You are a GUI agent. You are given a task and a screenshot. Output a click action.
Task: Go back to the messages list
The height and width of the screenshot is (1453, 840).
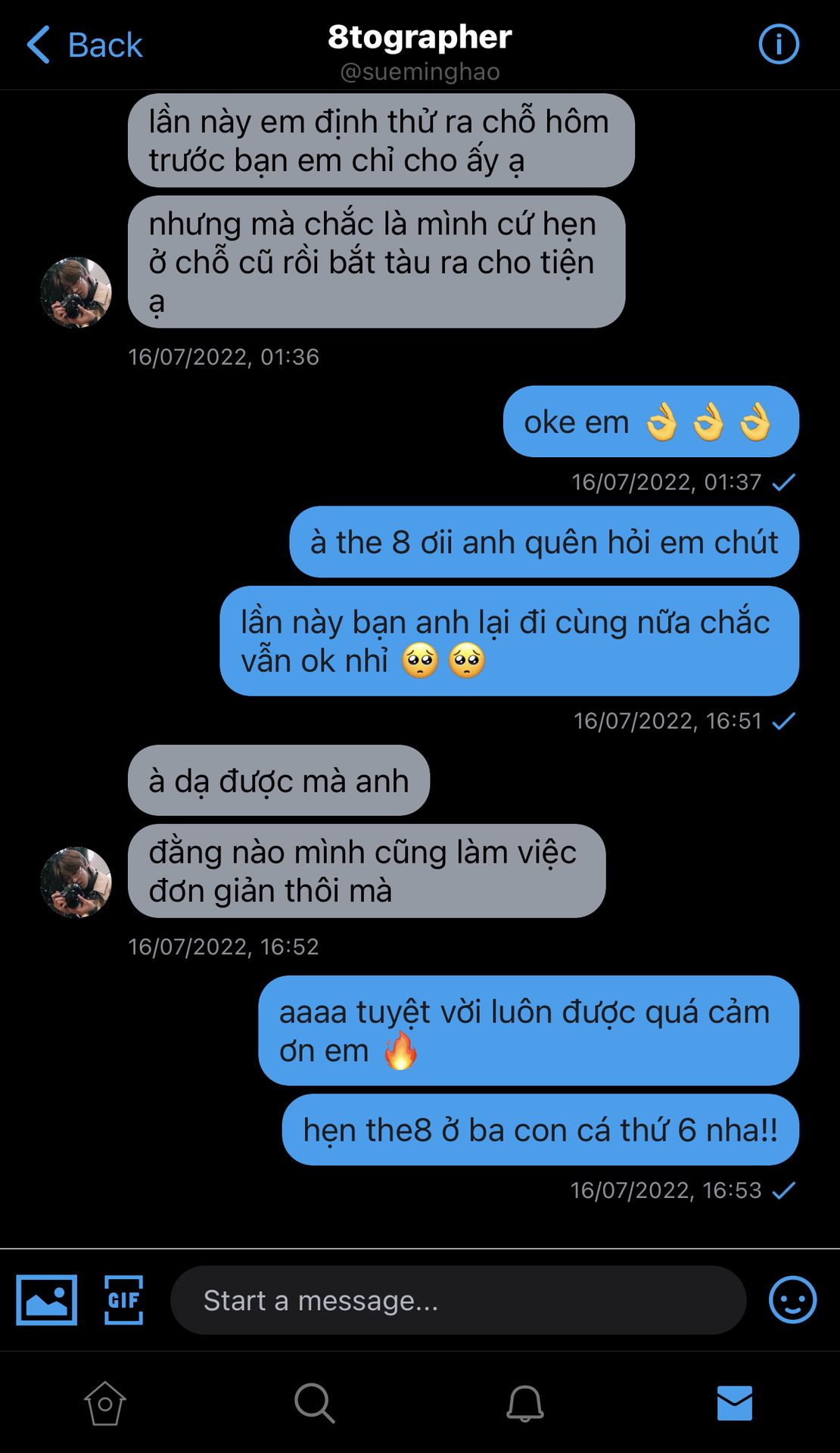coord(83,45)
